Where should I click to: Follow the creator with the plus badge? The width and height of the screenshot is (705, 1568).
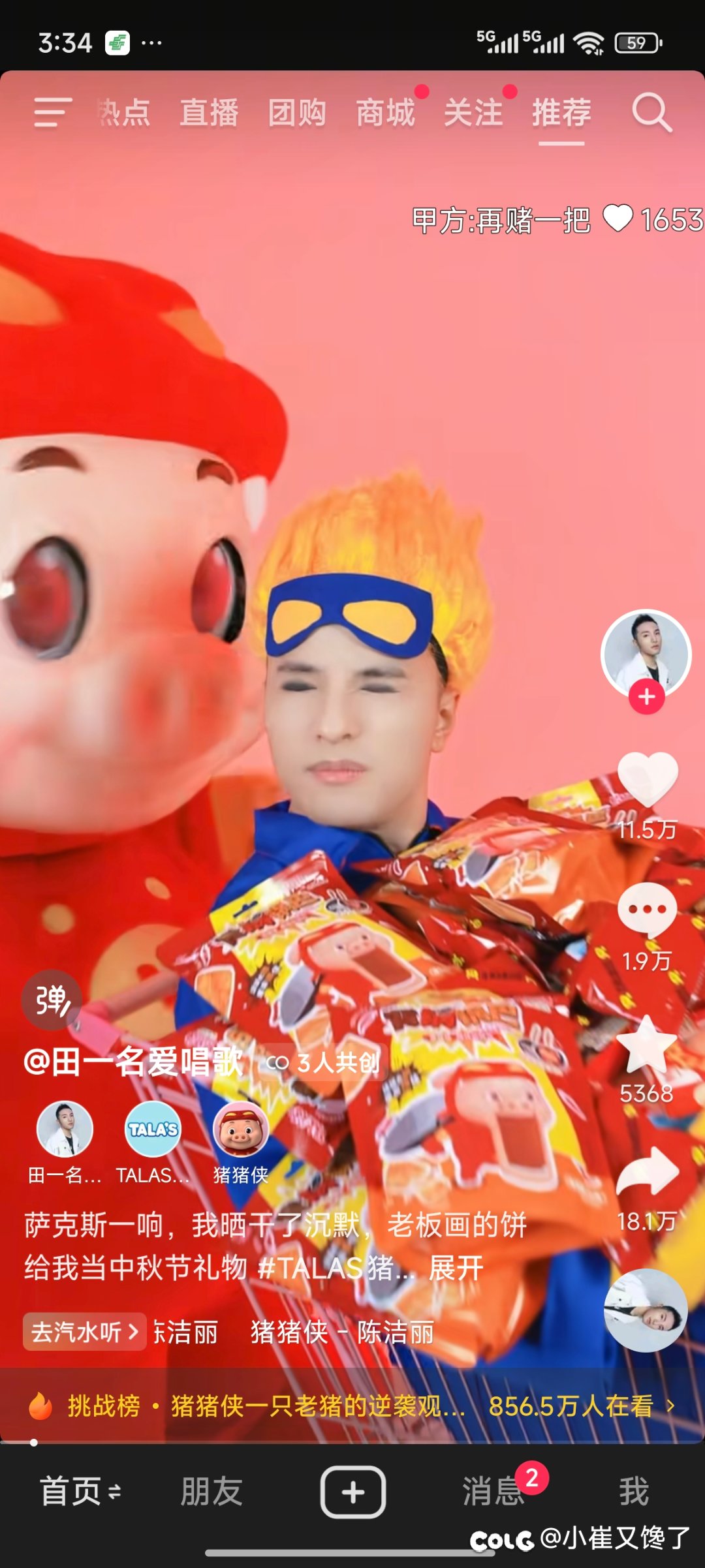[x=646, y=697]
